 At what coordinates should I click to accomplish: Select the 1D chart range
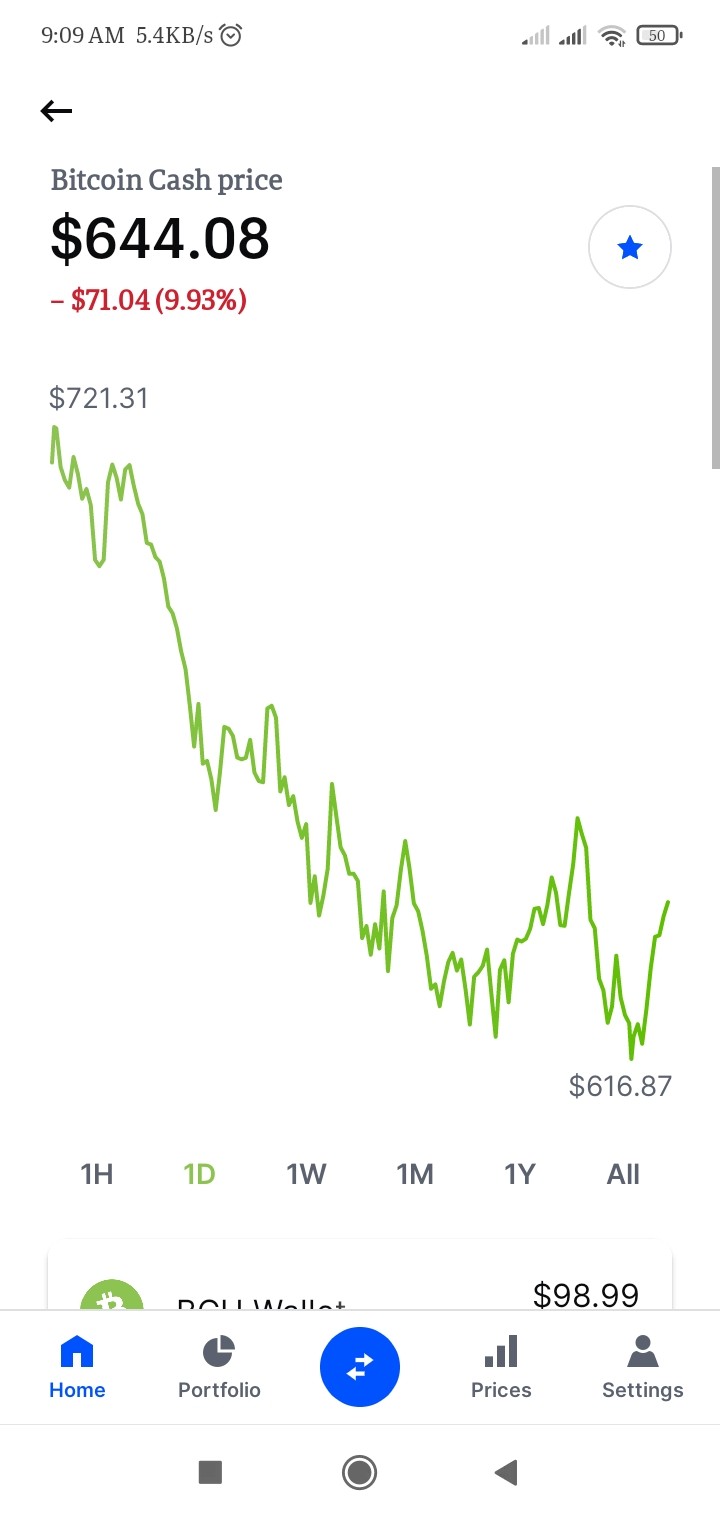click(x=200, y=1174)
